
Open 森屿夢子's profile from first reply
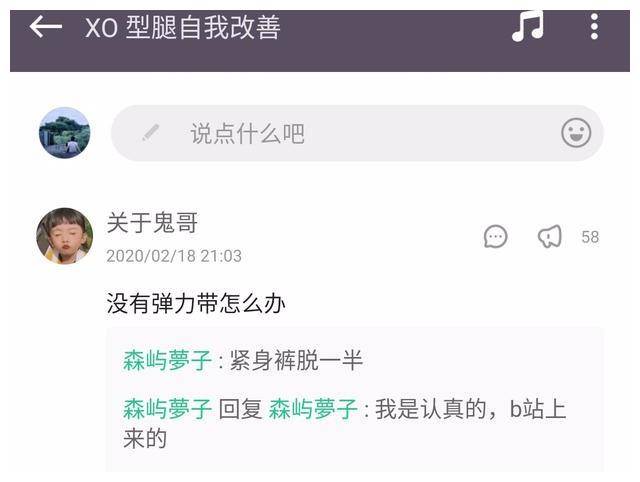coord(168,361)
